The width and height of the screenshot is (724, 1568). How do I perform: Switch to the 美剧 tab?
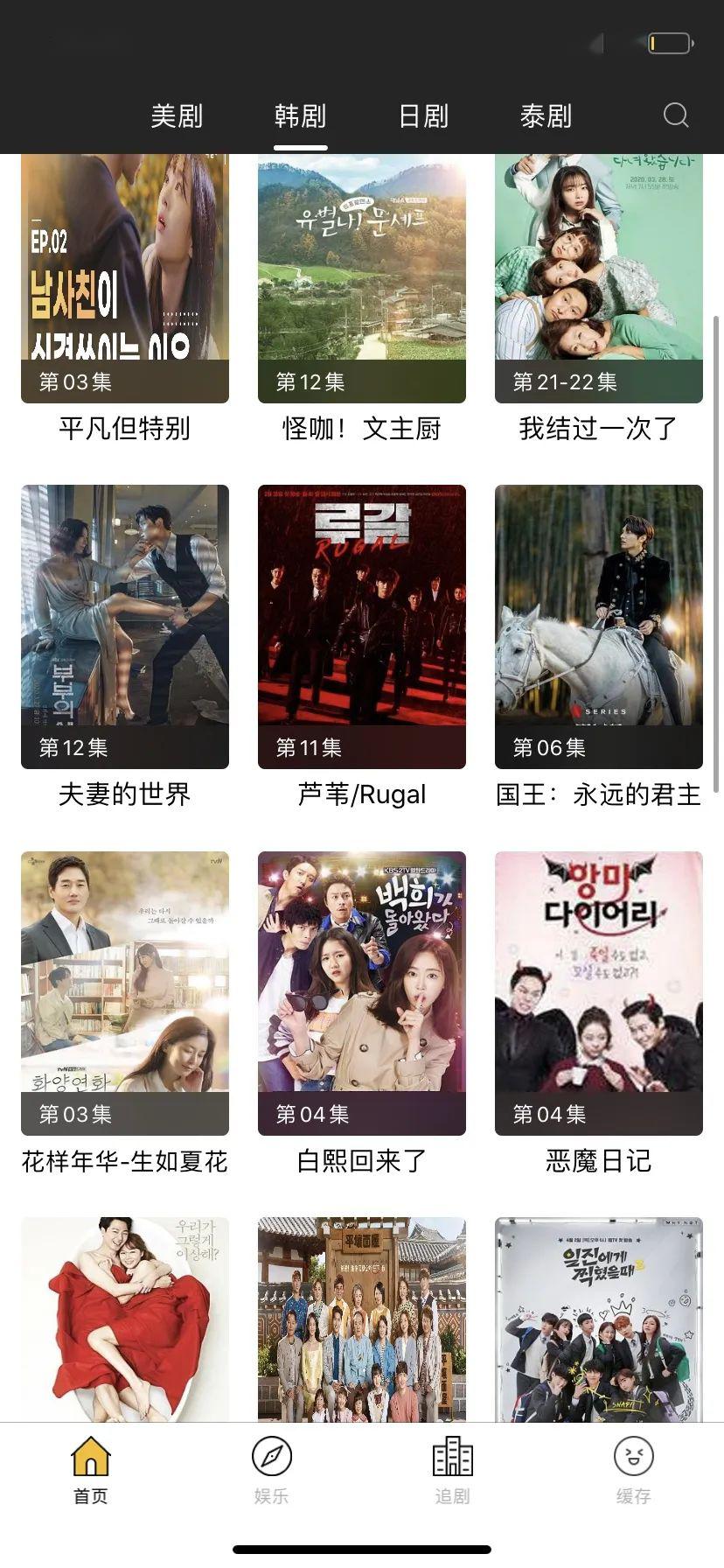click(x=178, y=115)
